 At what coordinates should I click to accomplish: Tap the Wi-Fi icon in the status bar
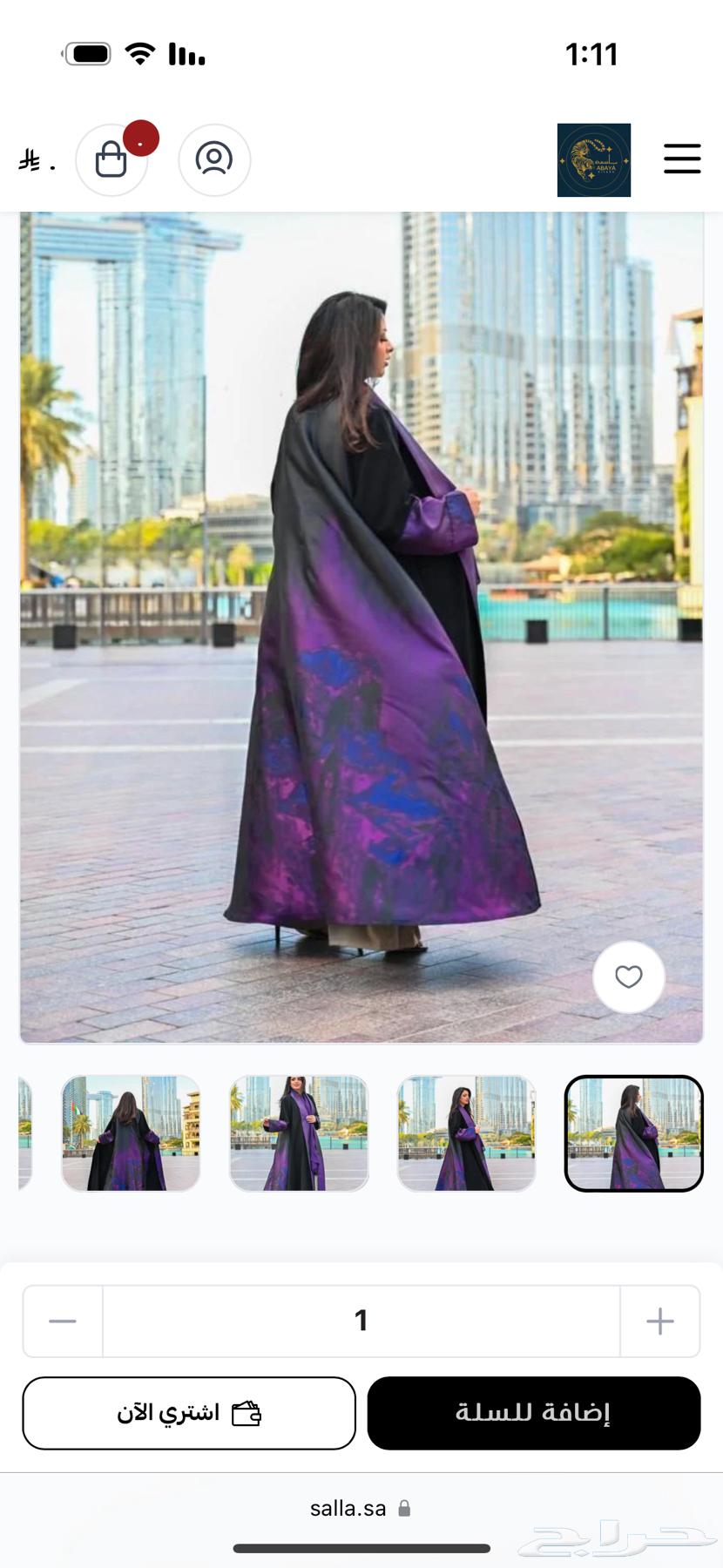point(142,52)
